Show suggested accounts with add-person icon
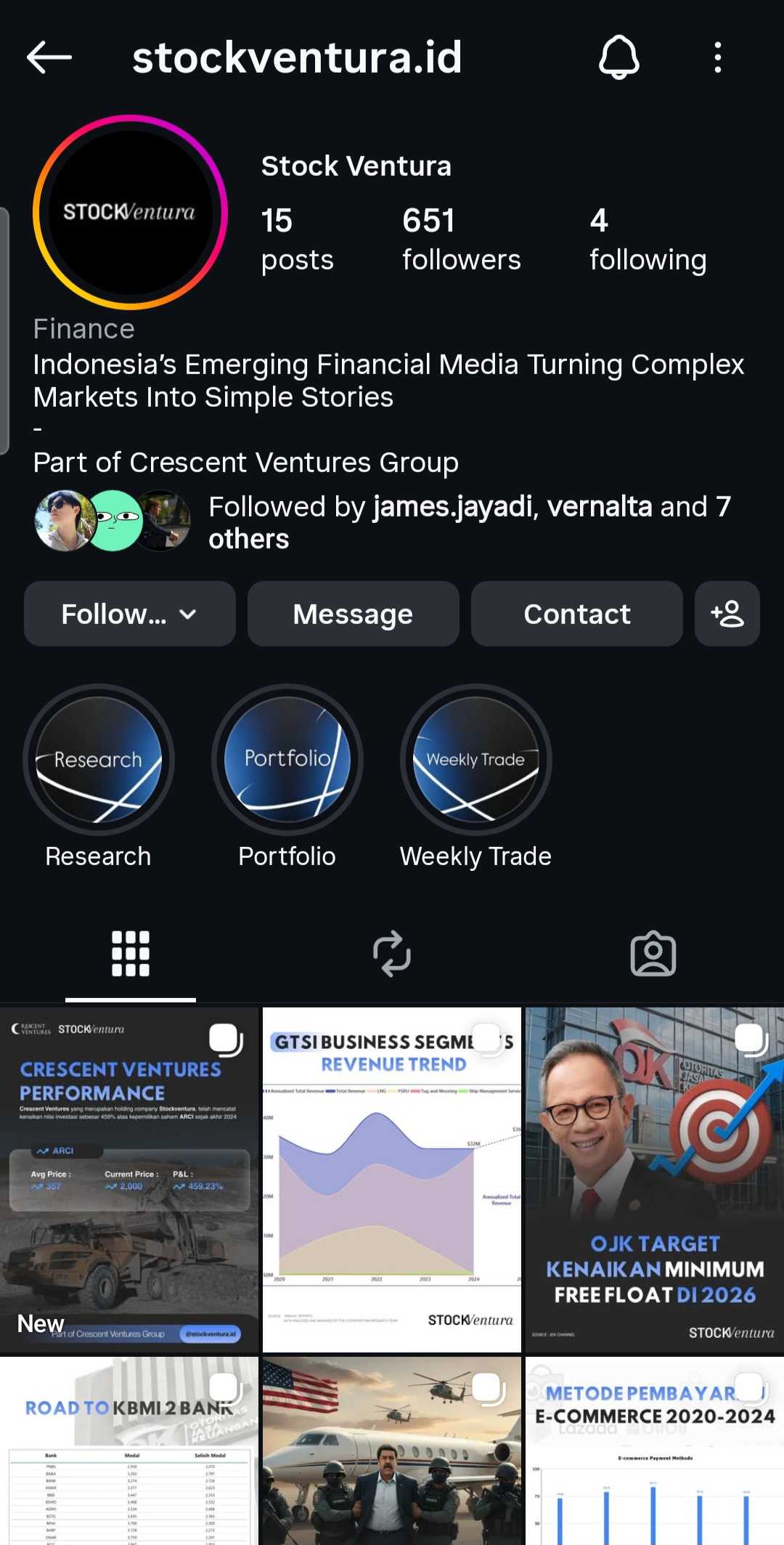Image resolution: width=784 pixels, height=1545 pixels. click(727, 614)
